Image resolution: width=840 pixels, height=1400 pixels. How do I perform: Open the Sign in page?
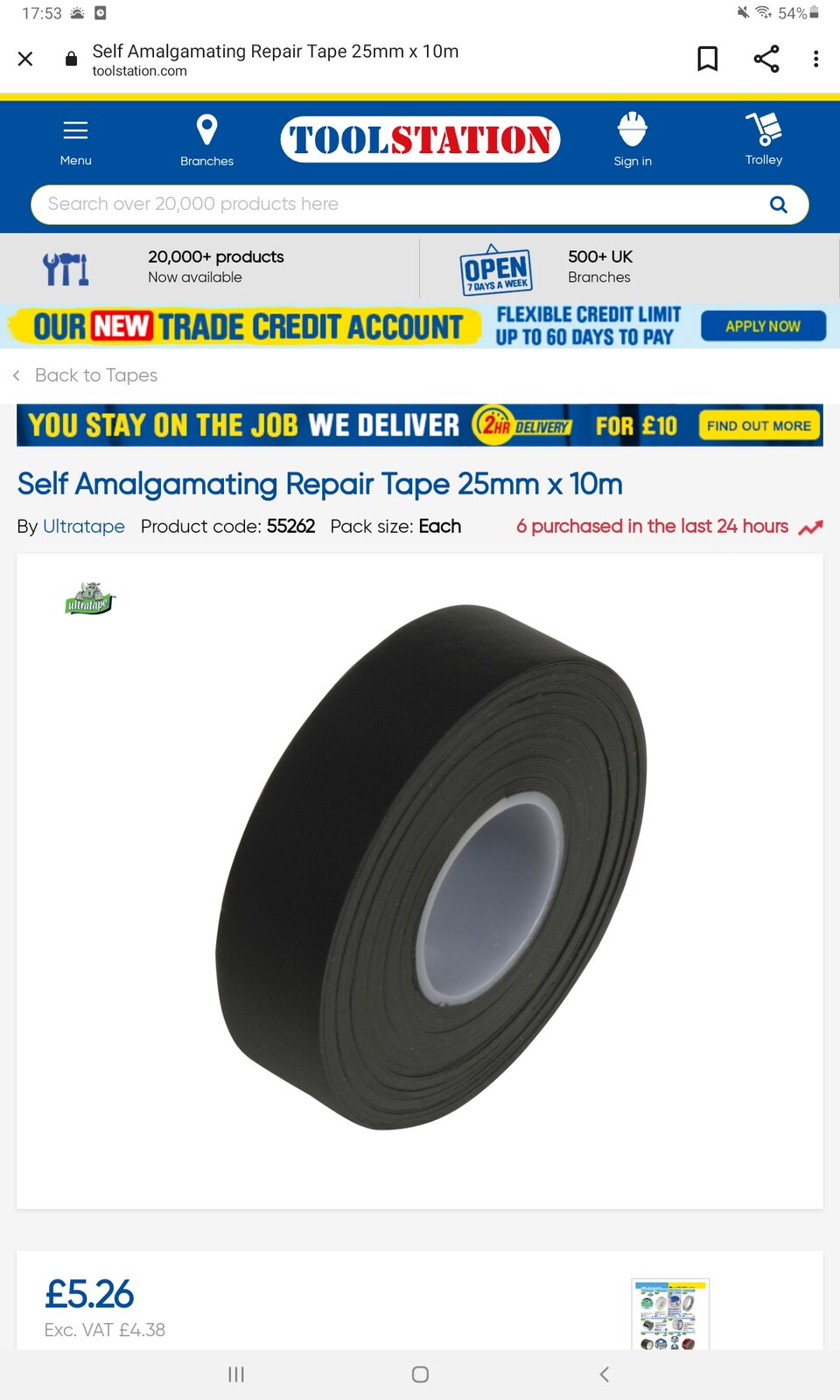(x=633, y=142)
